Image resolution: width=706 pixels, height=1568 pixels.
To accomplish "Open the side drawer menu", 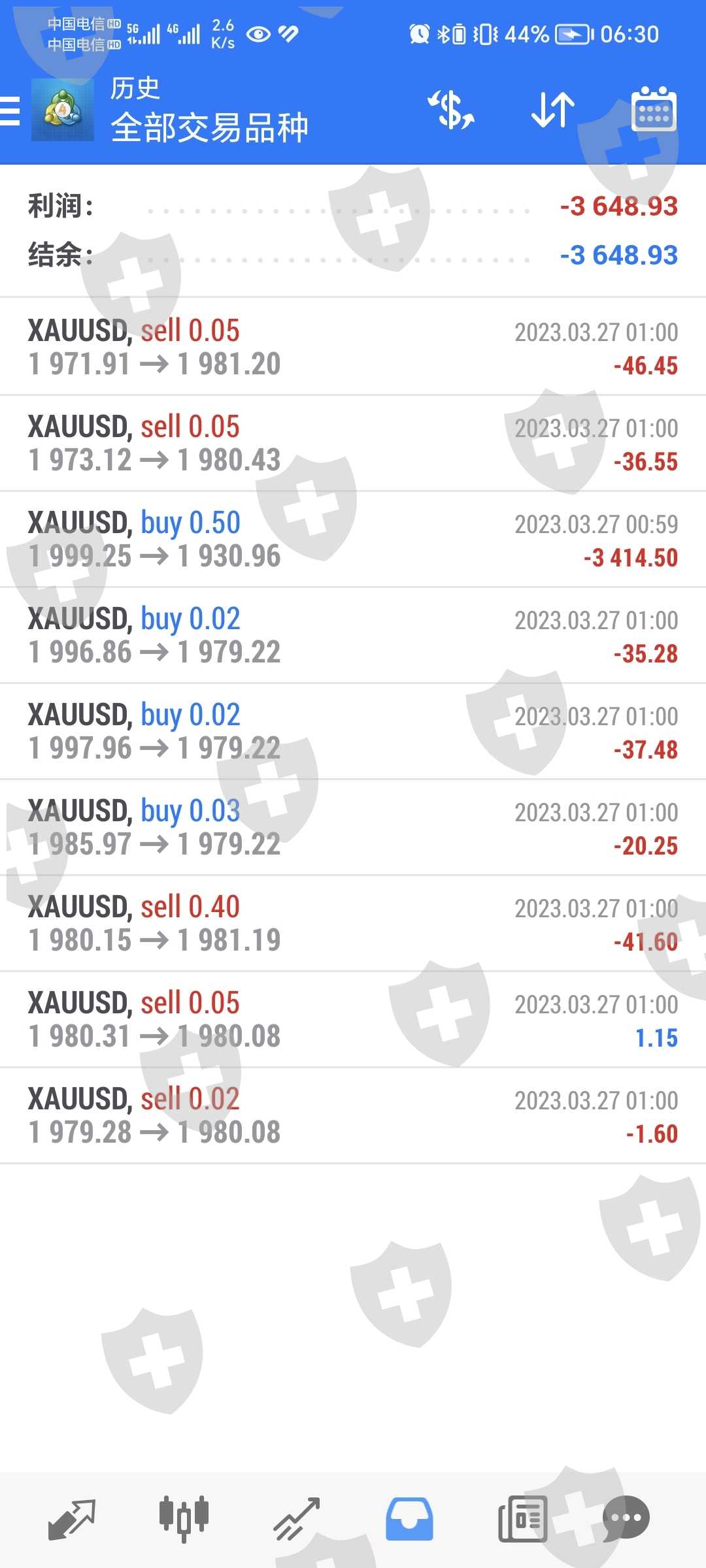I will (11, 110).
